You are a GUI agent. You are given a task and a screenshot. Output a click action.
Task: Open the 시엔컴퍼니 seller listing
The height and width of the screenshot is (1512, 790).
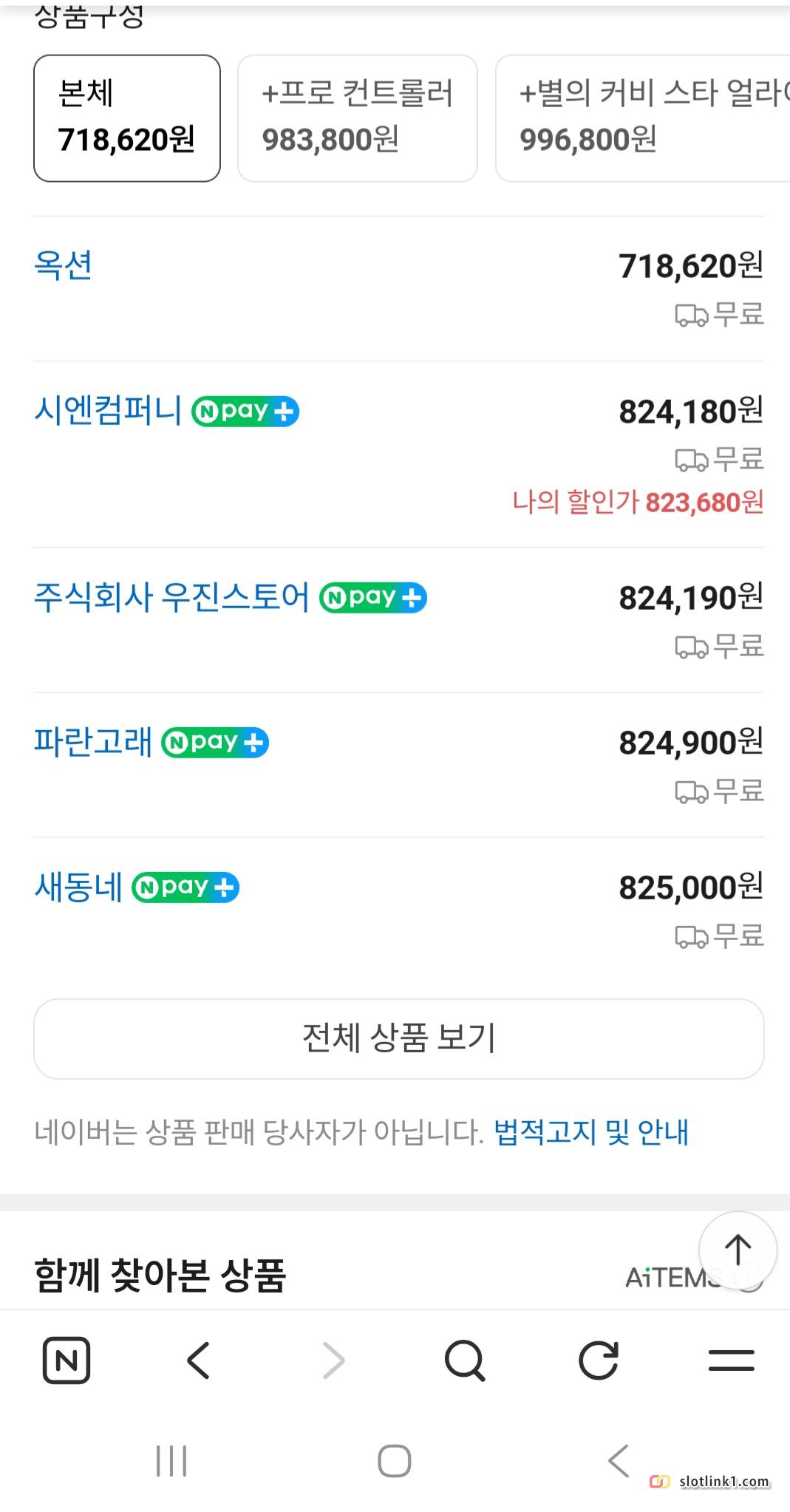108,410
